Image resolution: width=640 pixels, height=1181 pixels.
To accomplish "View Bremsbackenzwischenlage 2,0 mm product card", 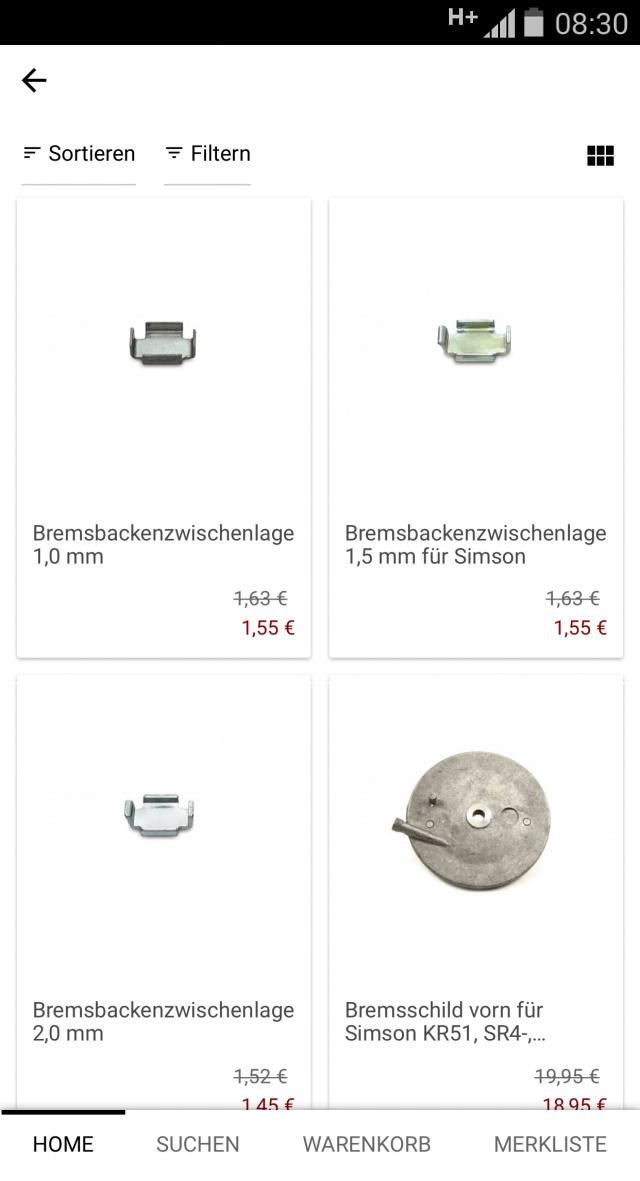I will 164,890.
